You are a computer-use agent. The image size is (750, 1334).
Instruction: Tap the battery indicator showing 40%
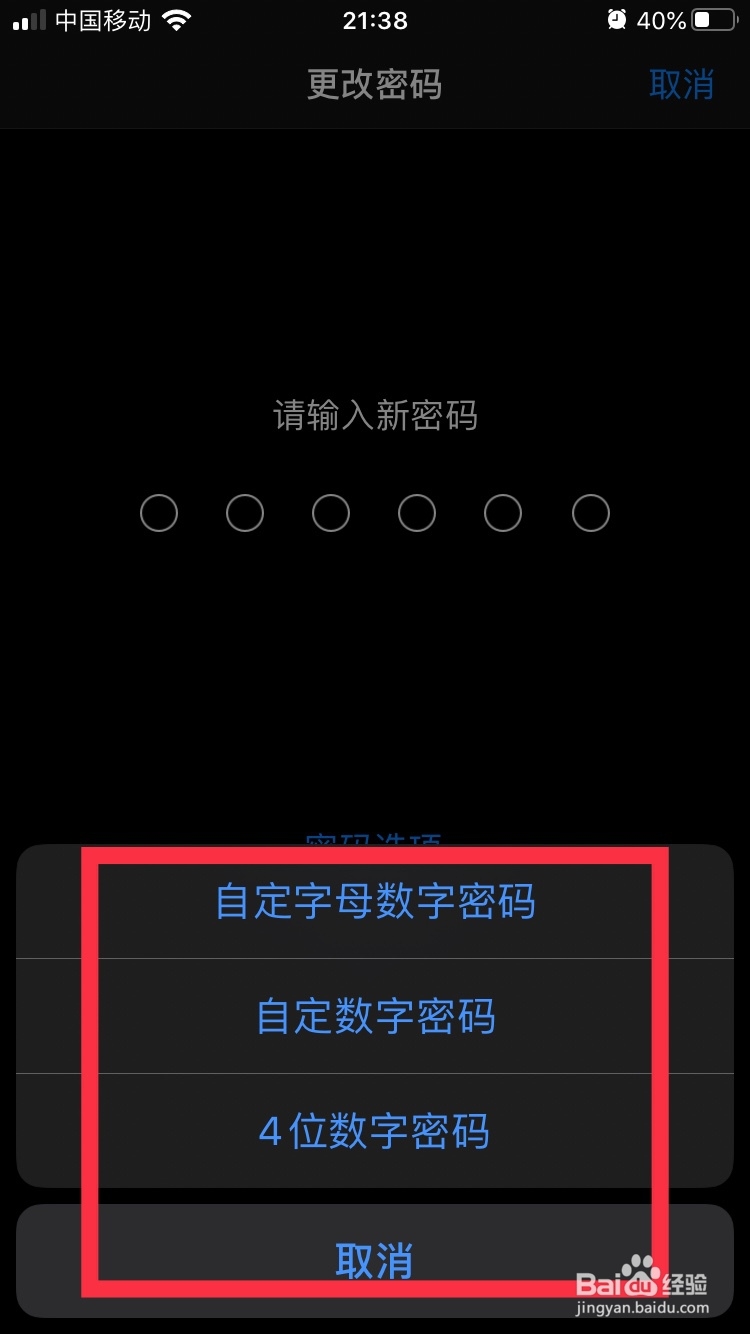(x=712, y=18)
